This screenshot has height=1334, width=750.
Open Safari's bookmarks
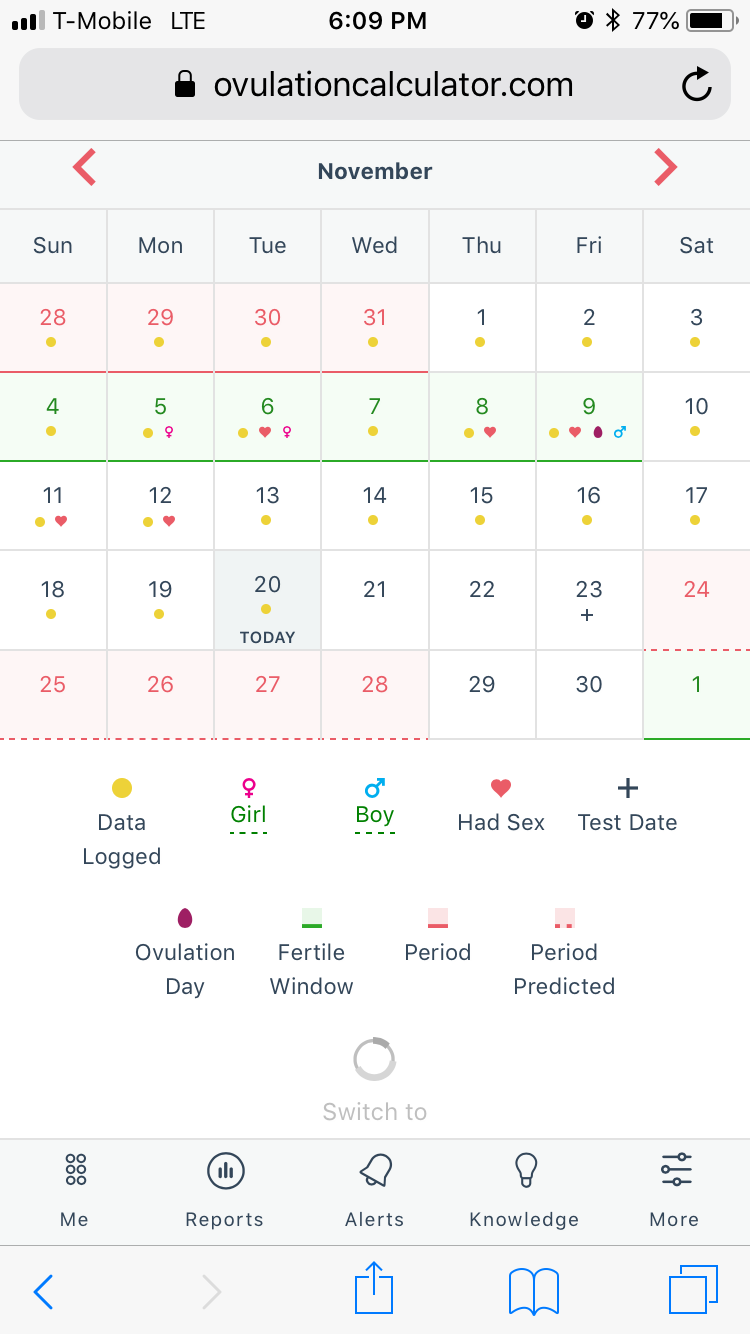tap(533, 1291)
